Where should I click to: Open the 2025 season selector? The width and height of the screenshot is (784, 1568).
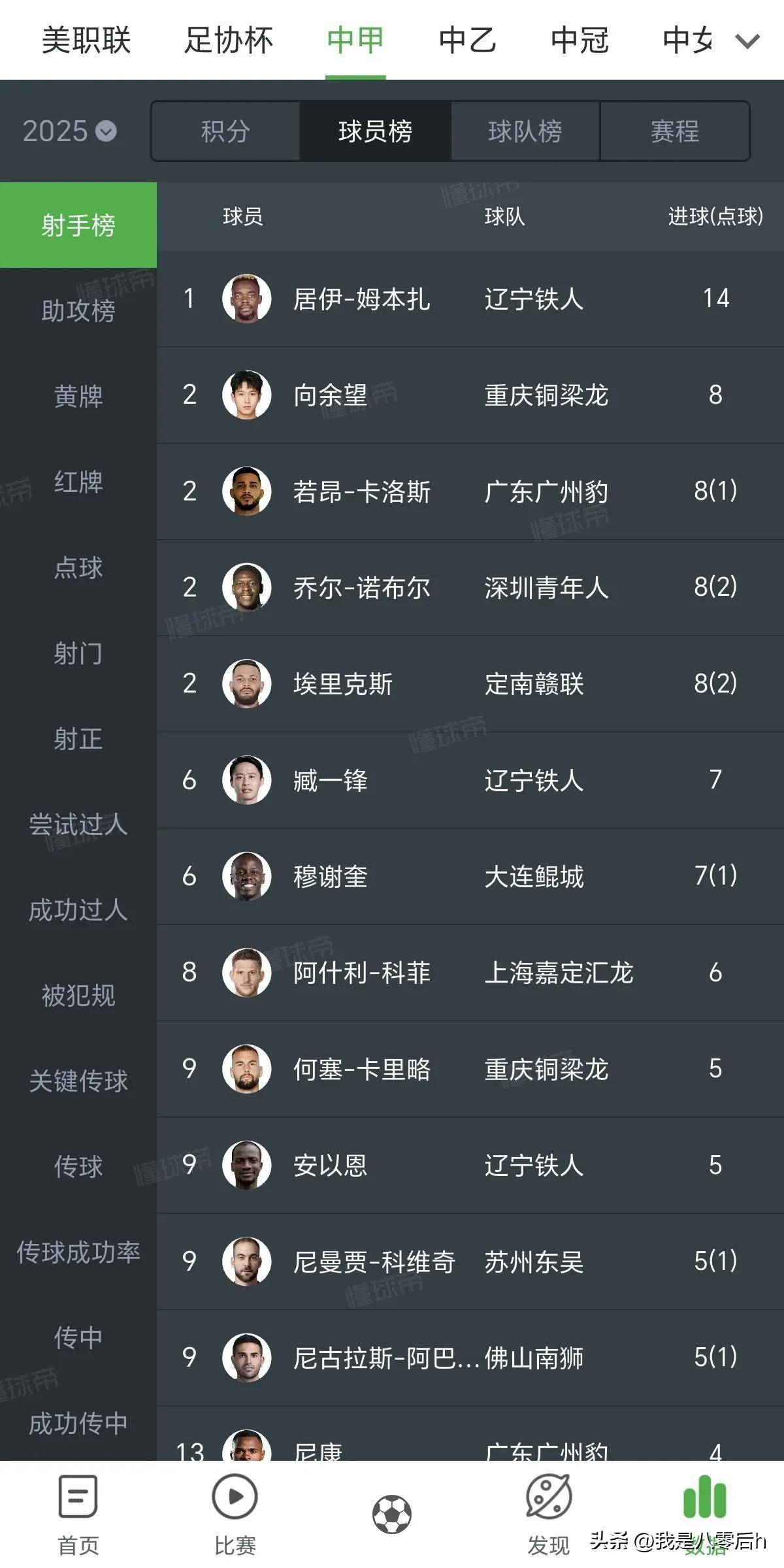pos(69,131)
